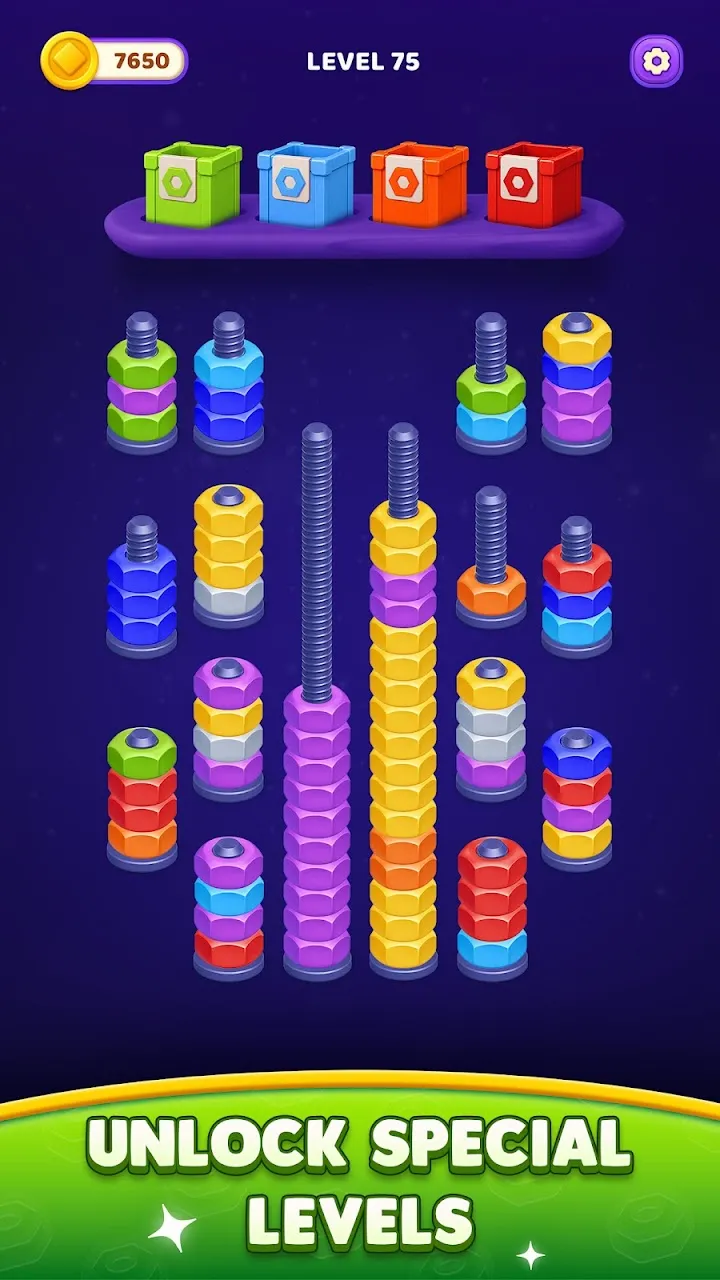Tap the bolt holding a single orange nut

point(491,558)
